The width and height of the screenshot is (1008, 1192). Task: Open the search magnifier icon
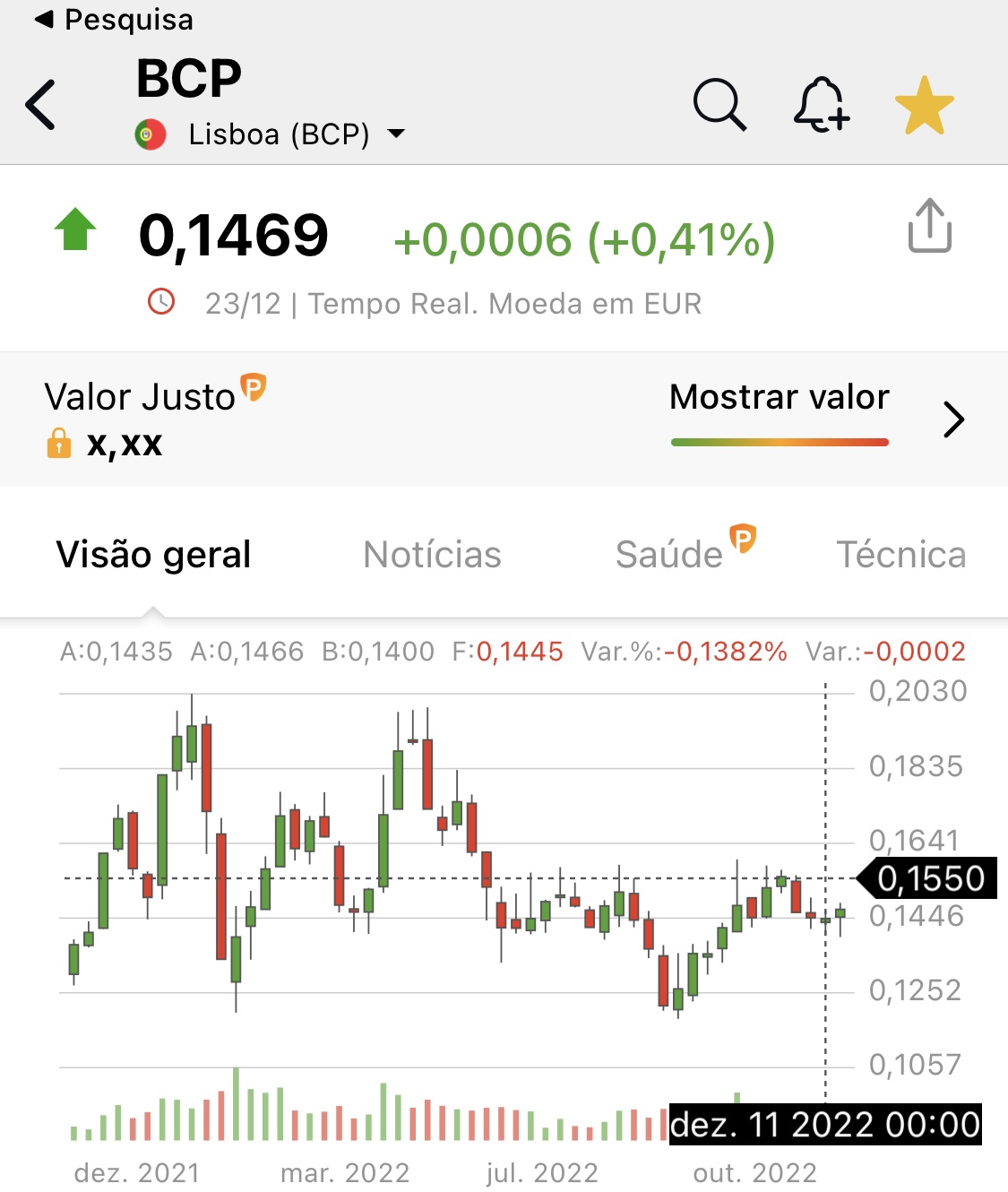(719, 105)
